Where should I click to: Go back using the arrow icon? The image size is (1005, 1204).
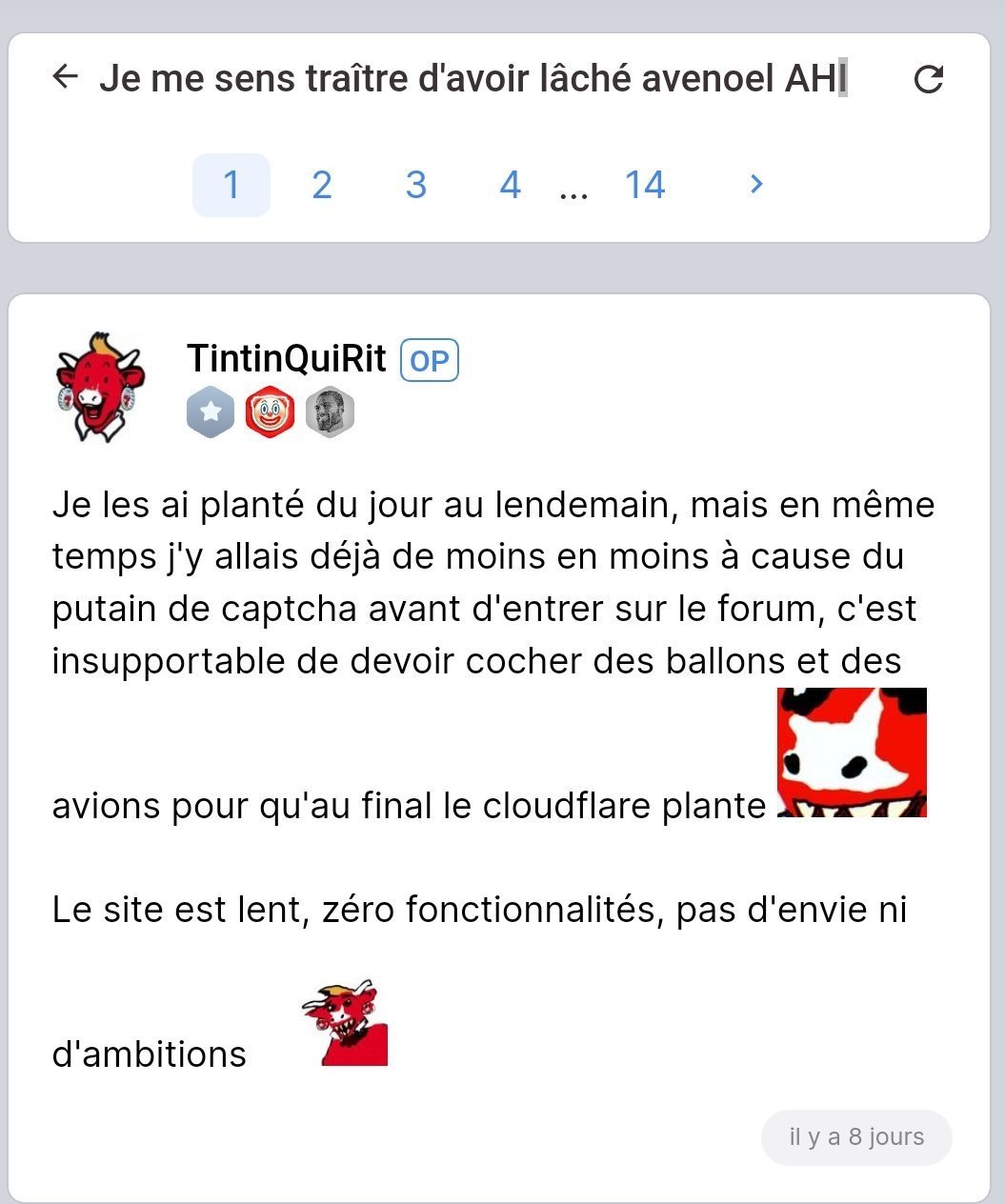(x=65, y=77)
